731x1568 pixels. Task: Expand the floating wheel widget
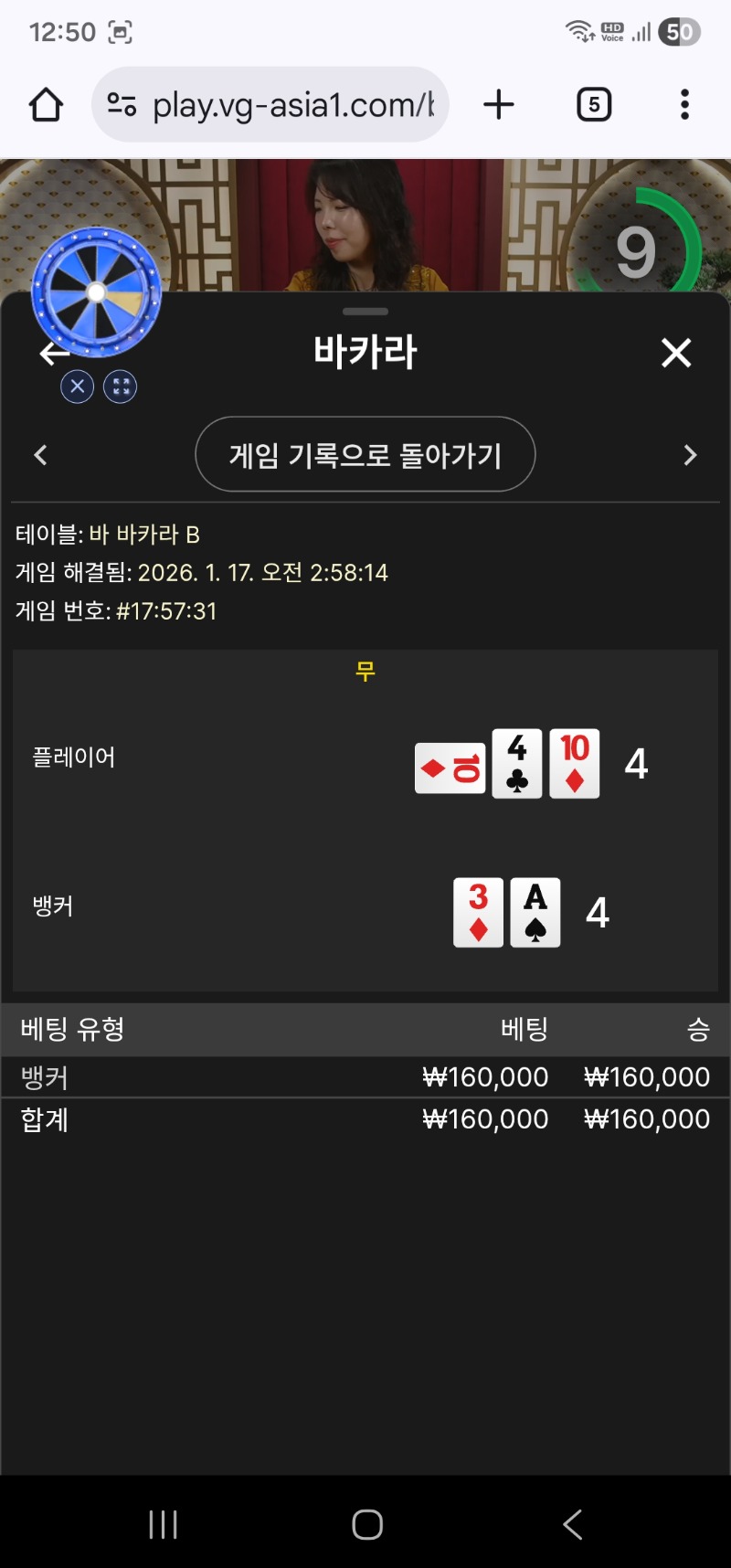pos(121,387)
